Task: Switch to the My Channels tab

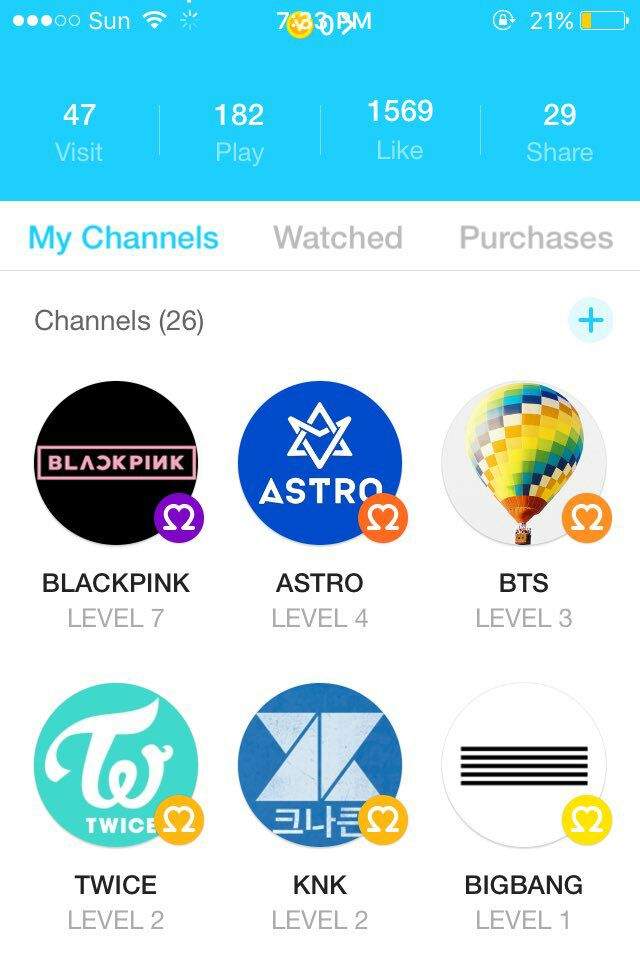Action: pos(123,238)
